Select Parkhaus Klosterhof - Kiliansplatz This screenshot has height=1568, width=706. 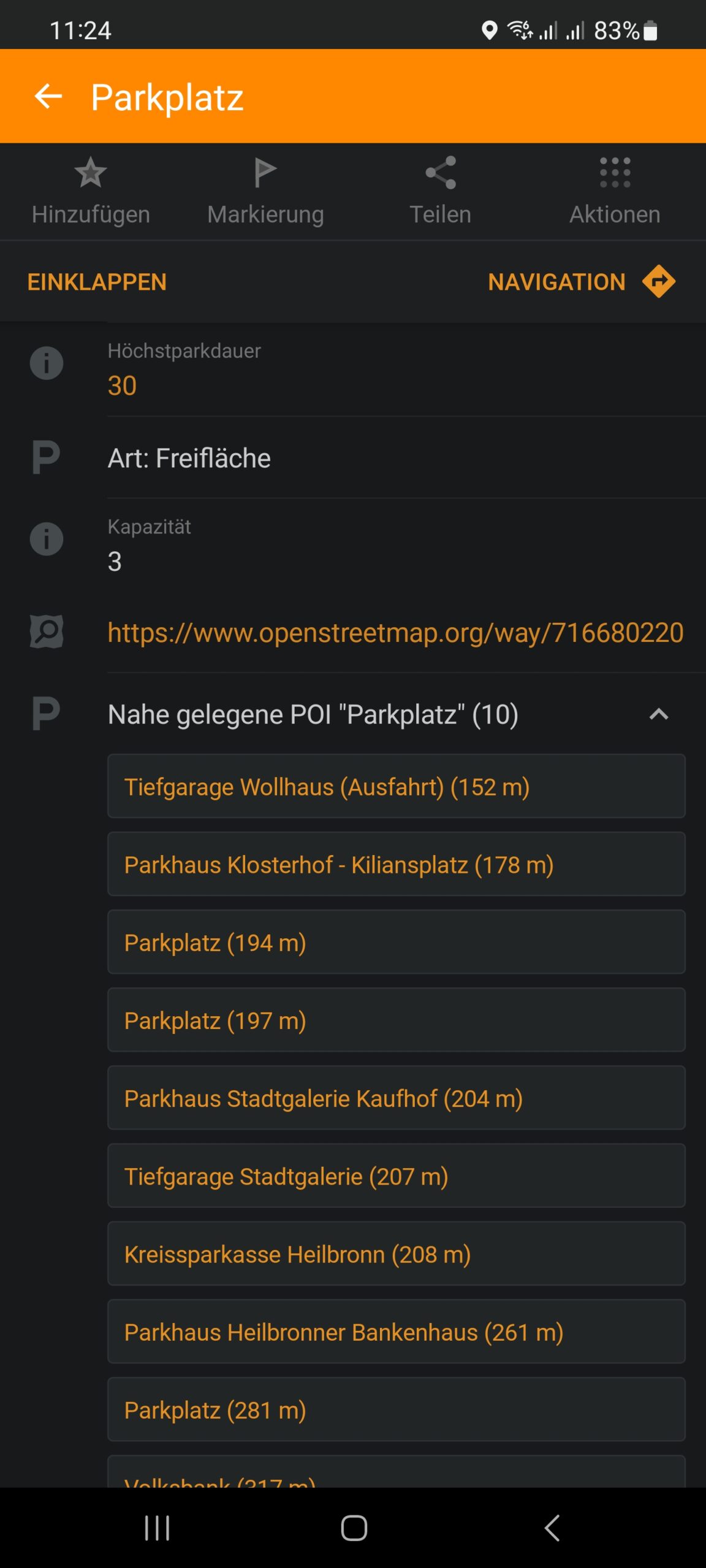pyautogui.click(x=397, y=864)
